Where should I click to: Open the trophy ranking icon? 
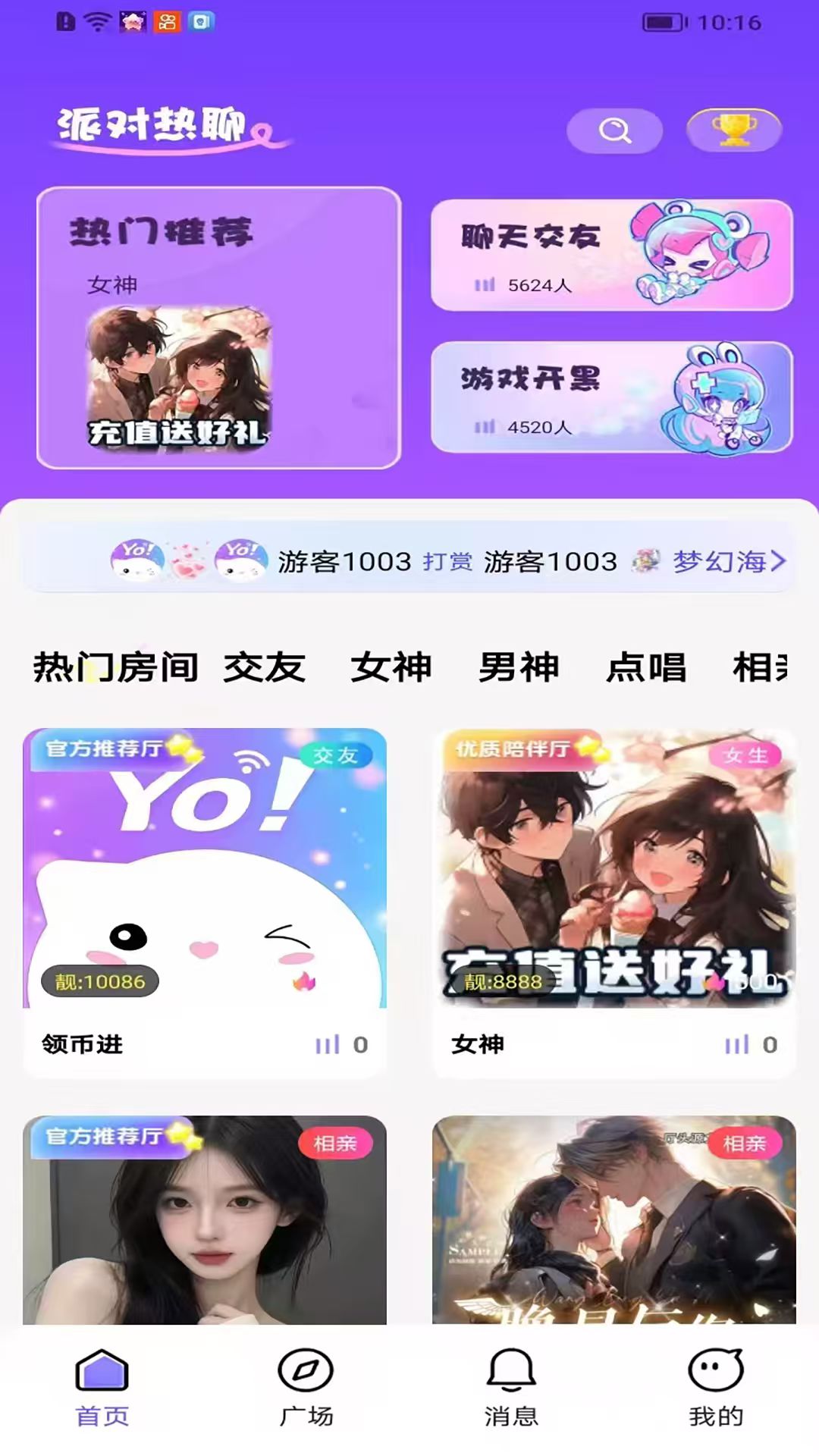[x=734, y=130]
